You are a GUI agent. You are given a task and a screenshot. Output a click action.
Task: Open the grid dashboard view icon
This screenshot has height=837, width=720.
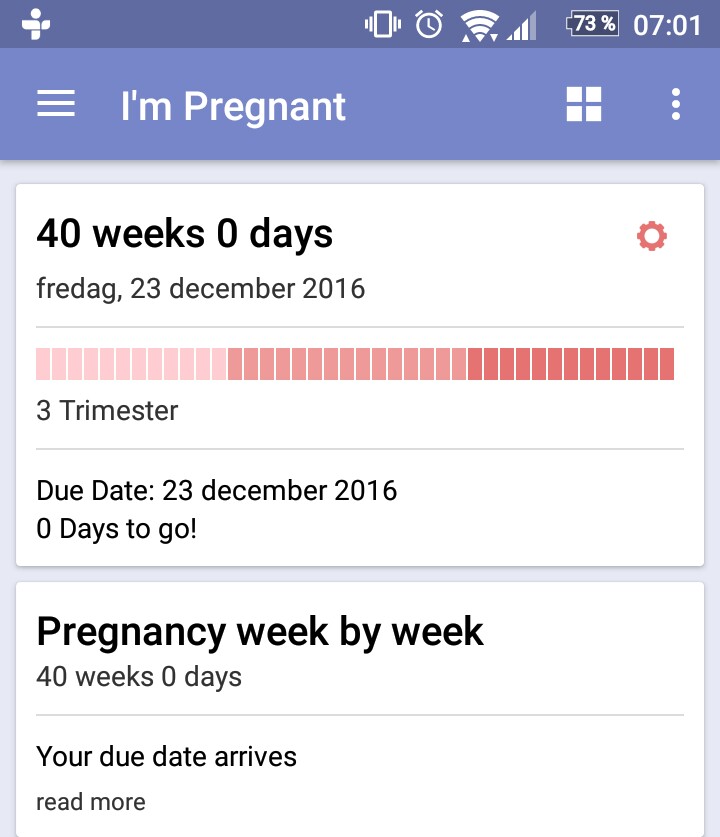(584, 104)
